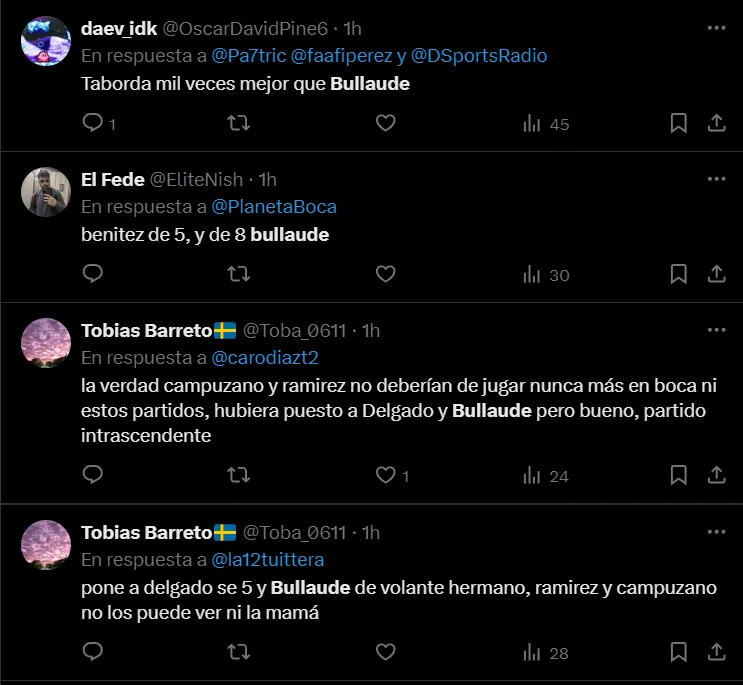Open daev_idk's profile avatar
This screenshot has height=685, width=743.
click(46, 41)
